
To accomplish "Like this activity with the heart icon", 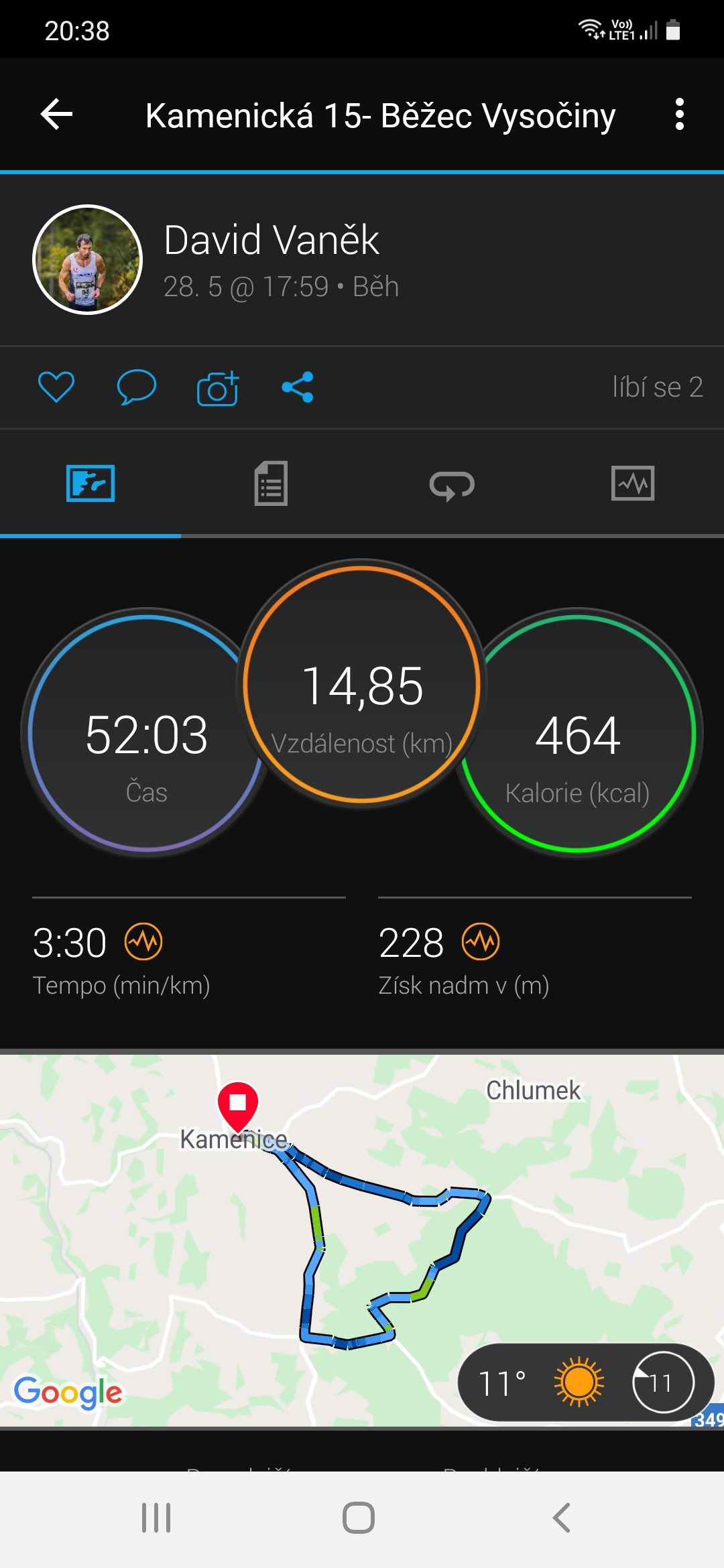I will click(56, 387).
